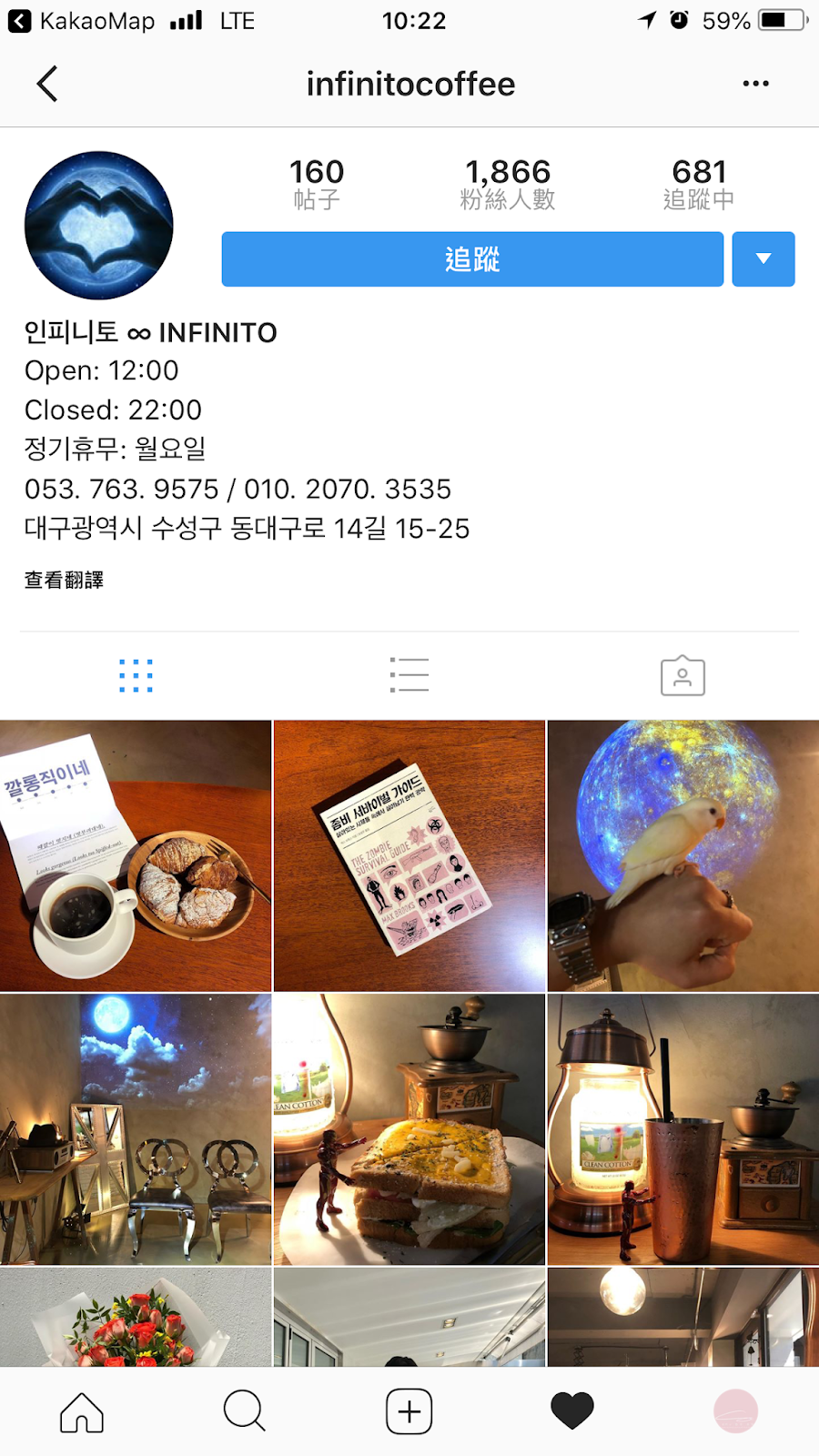This screenshot has width=819, height=1456.
Task: View the 1,866 followers list
Action: coord(508,184)
